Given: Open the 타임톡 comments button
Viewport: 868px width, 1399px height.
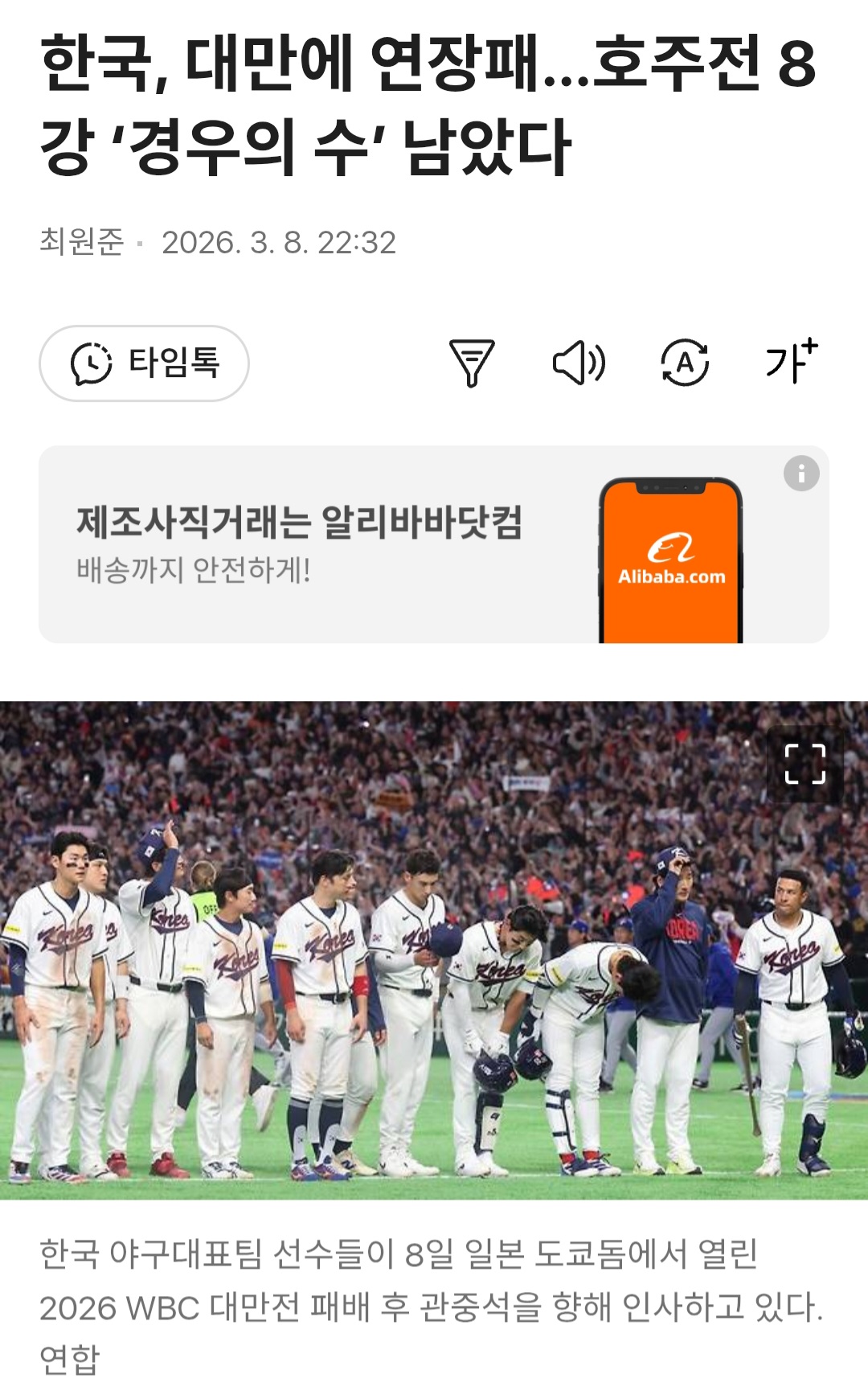Looking at the screenshot, I should 145,363.
